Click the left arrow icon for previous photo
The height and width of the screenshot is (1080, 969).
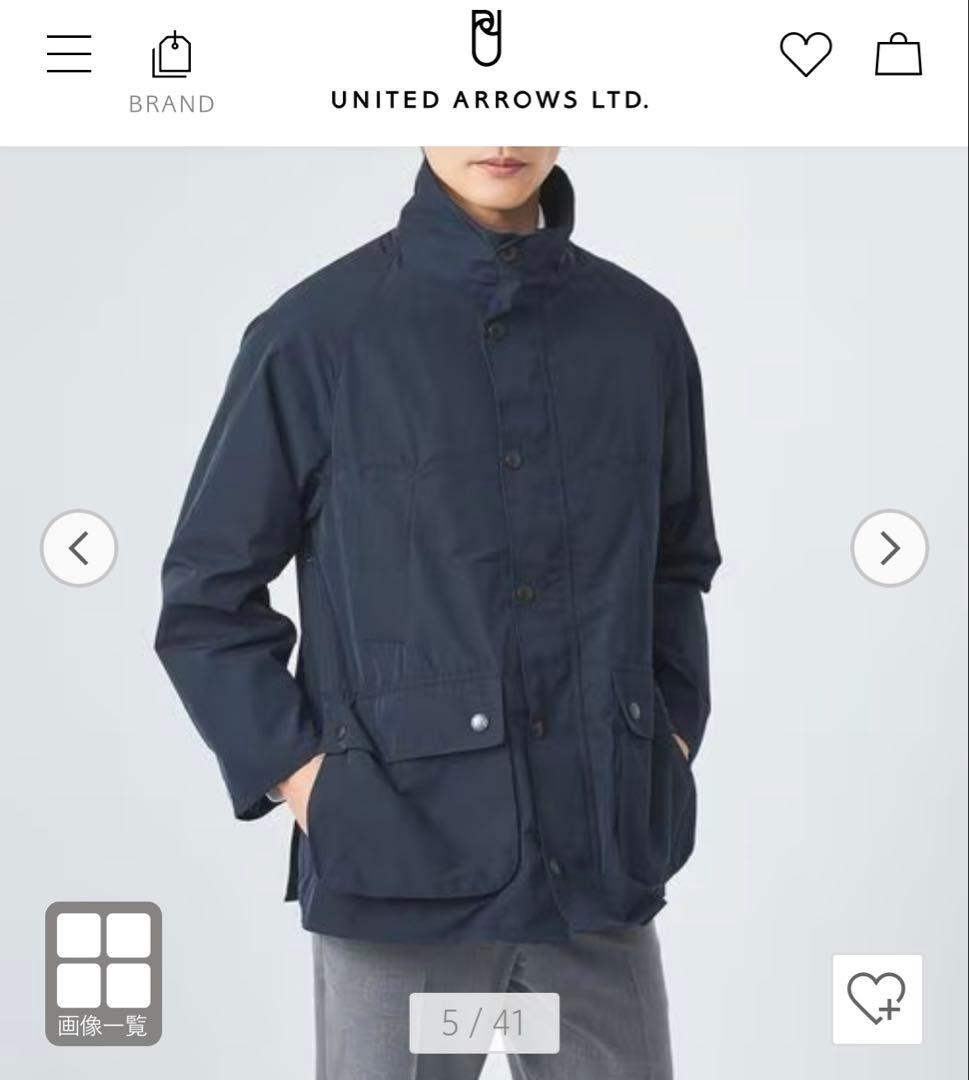click(80, 548)
